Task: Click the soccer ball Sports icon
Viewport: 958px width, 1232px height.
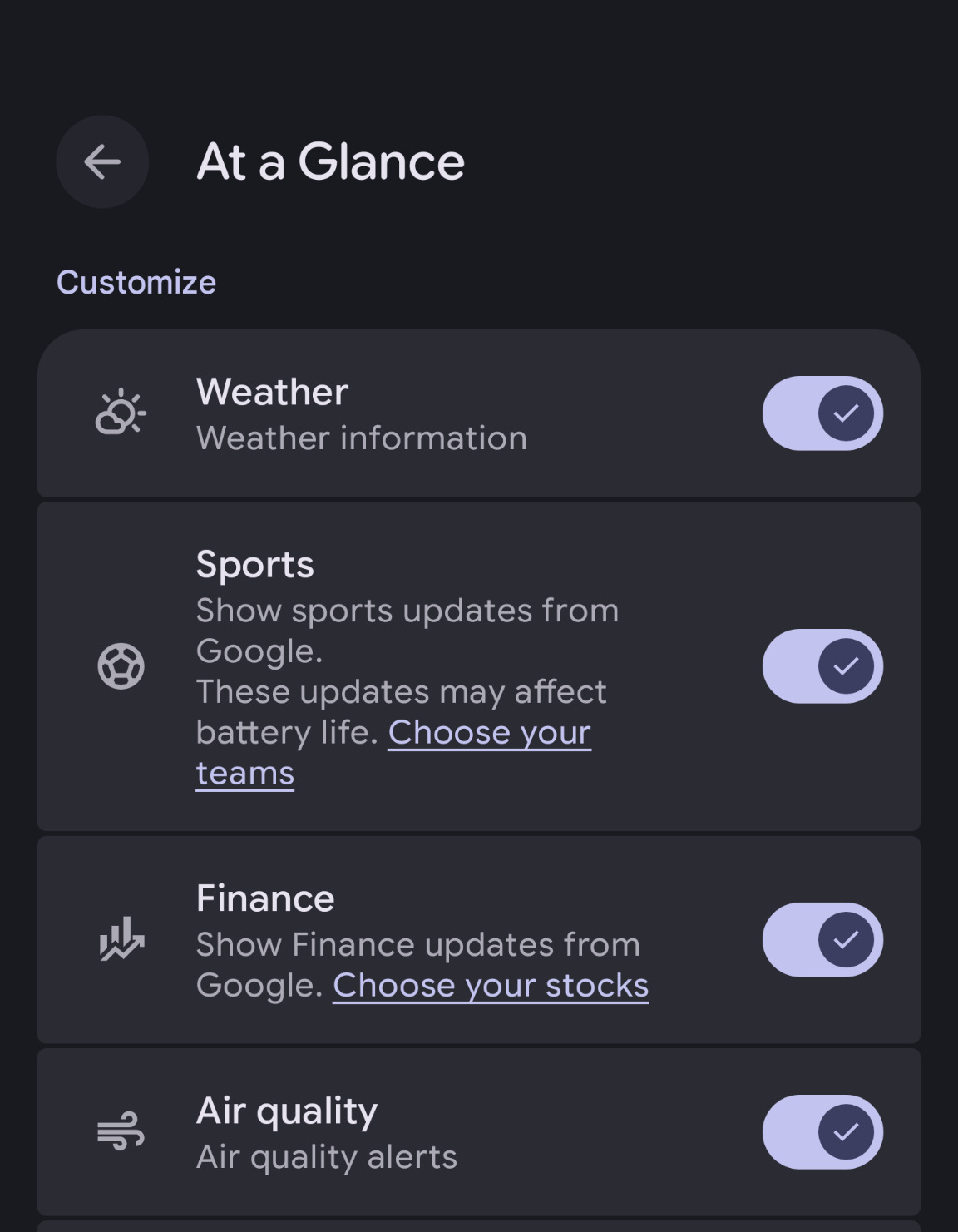Action: pos(121,665)
